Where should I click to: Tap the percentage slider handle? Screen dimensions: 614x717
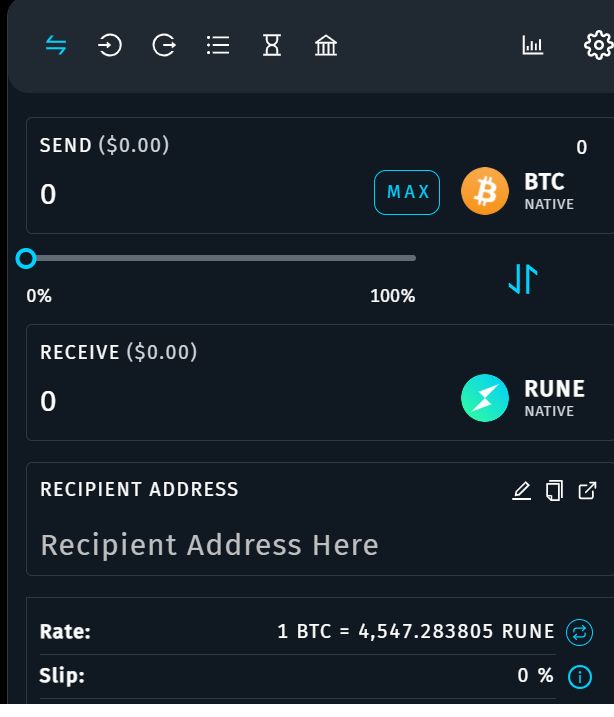26,259
